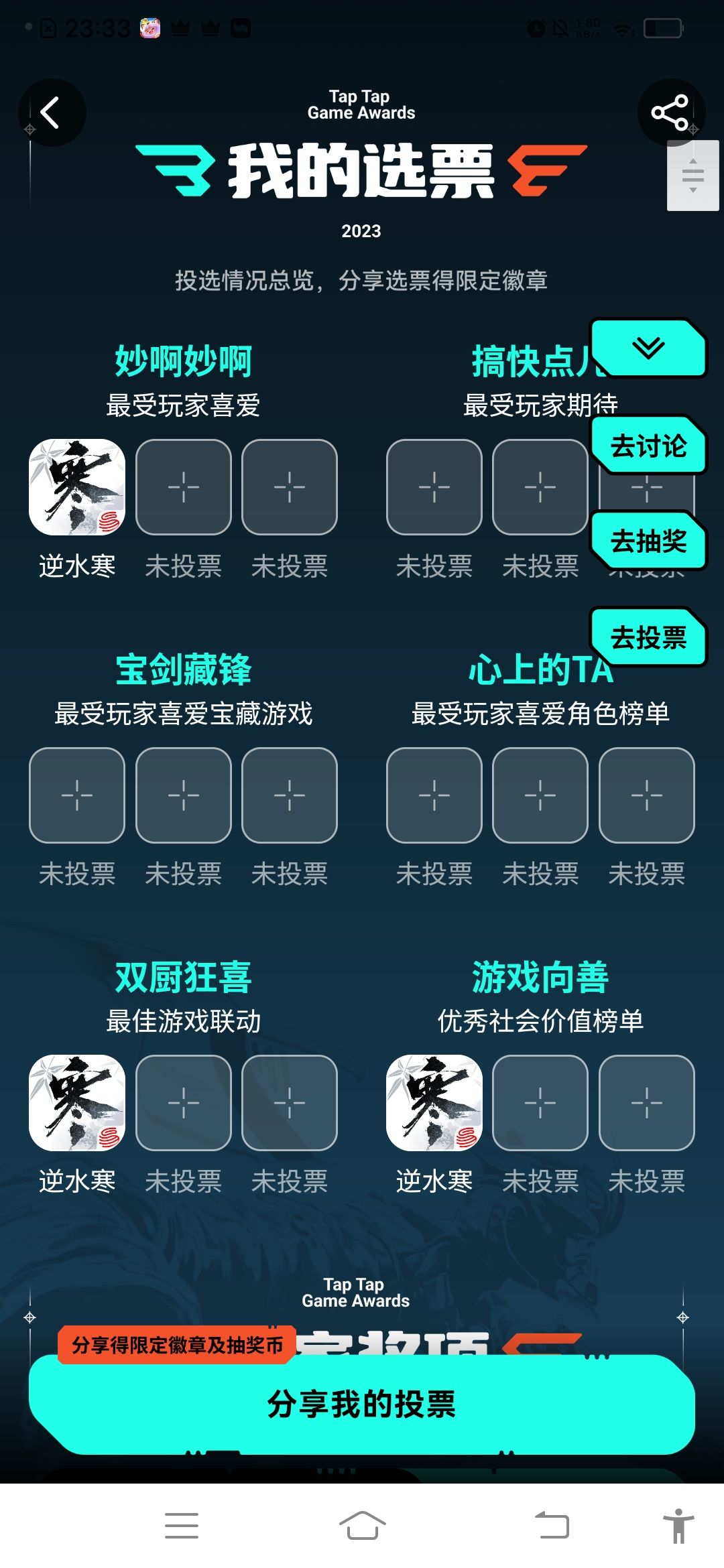The image size is (724, 1568).
Task: Open the share icon at top right
Action: click(670, 113)
